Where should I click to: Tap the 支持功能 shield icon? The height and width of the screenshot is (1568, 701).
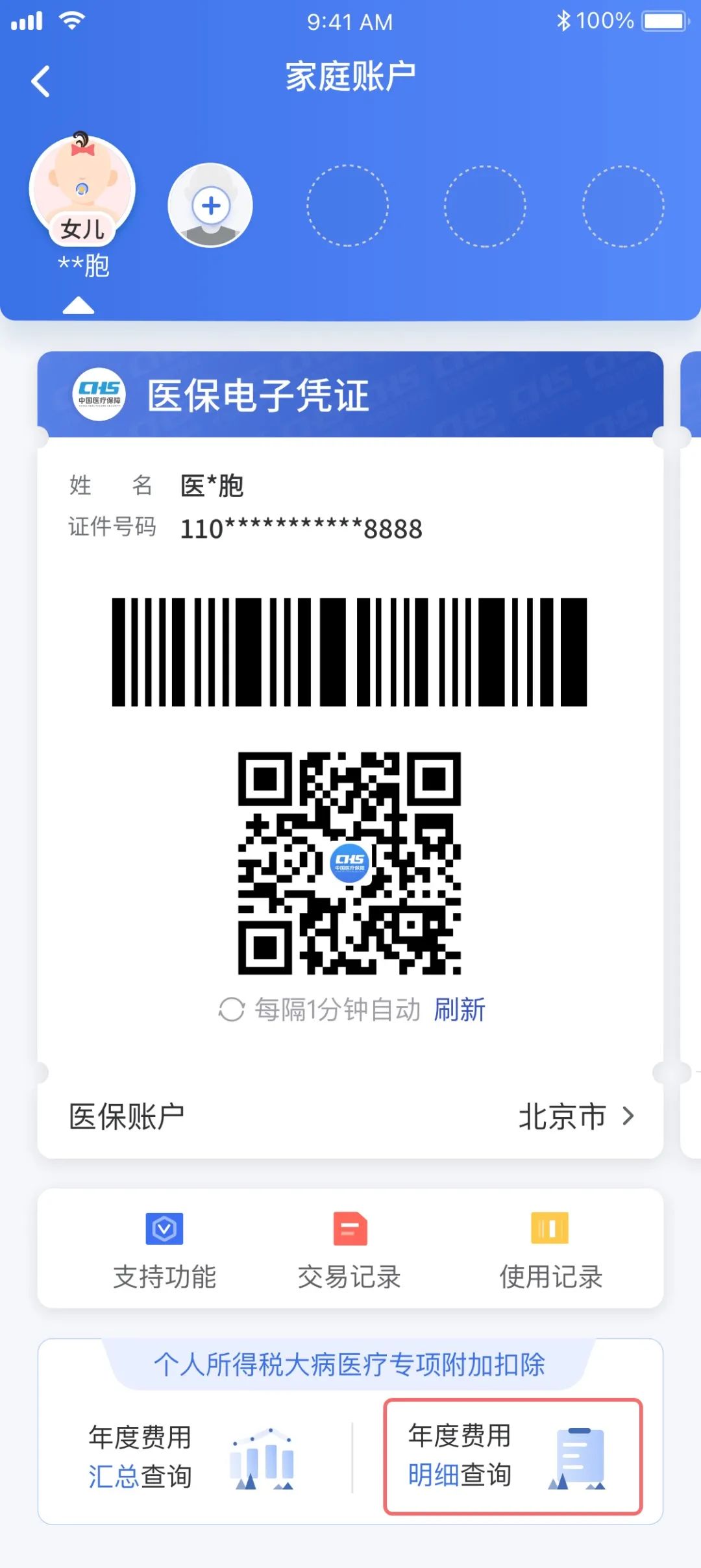point(164,1229)
